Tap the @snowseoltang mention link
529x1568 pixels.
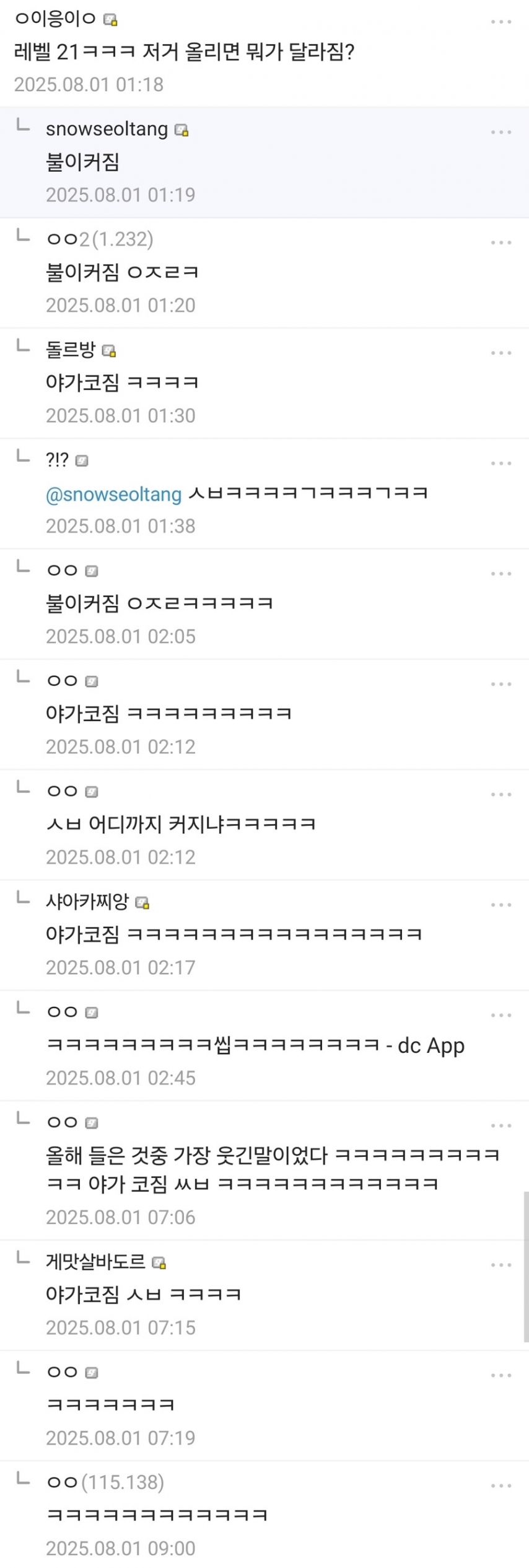point(113,494)
